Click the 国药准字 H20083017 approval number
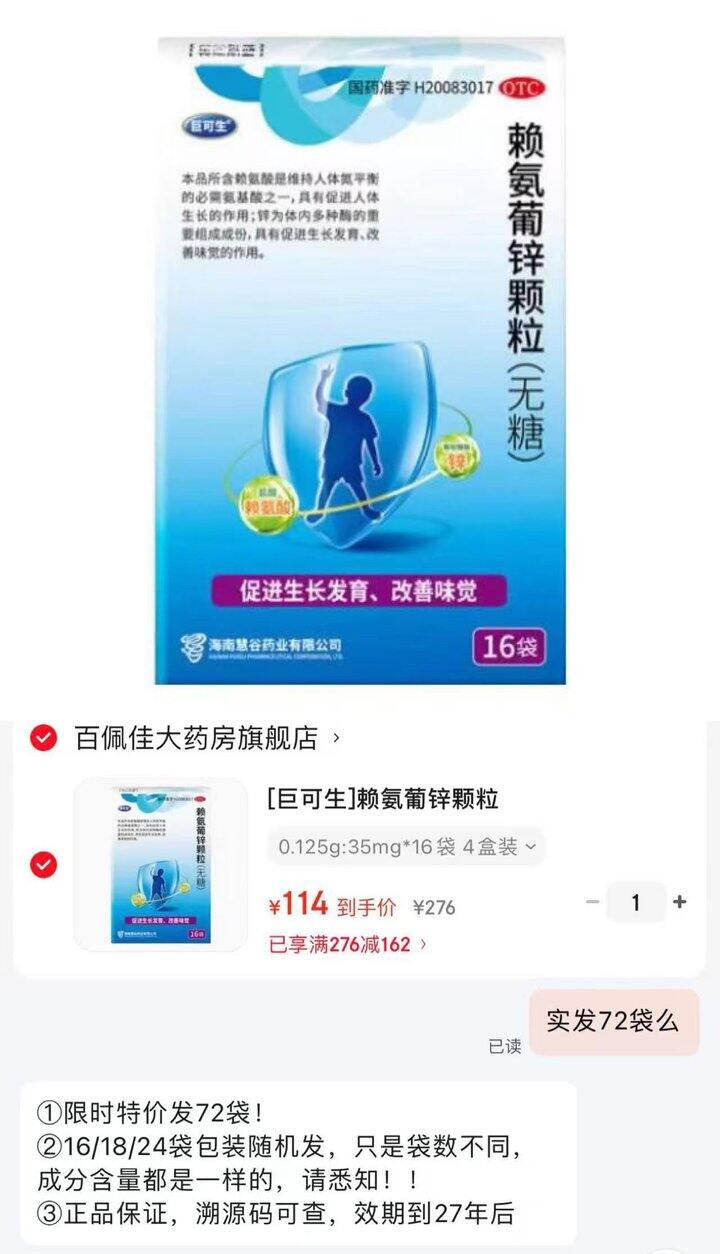 (419, 88)
